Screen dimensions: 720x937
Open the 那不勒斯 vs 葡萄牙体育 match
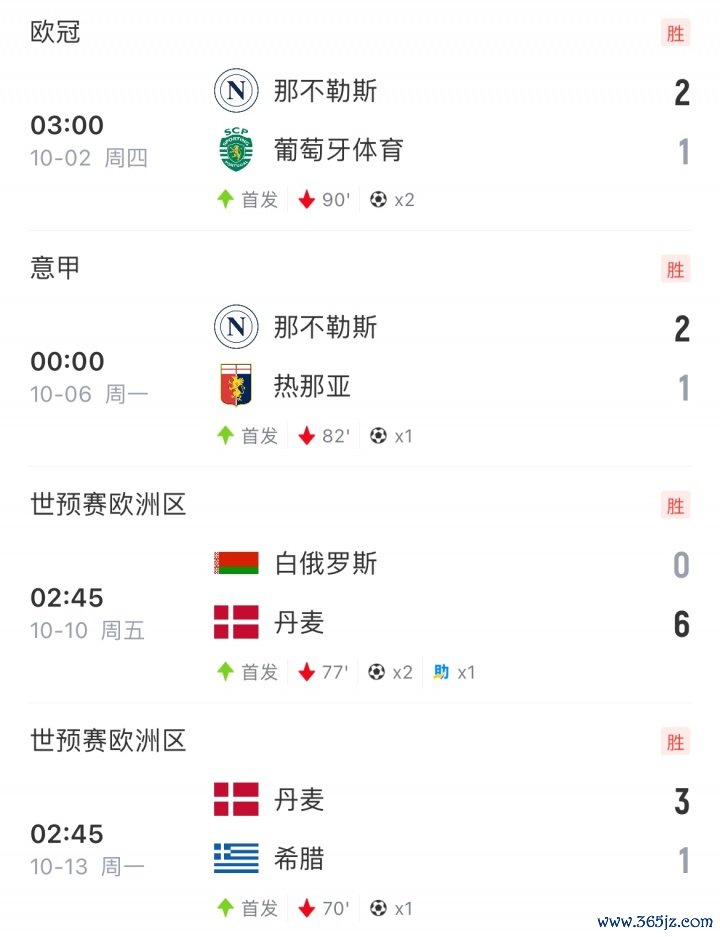click(360, 122)
